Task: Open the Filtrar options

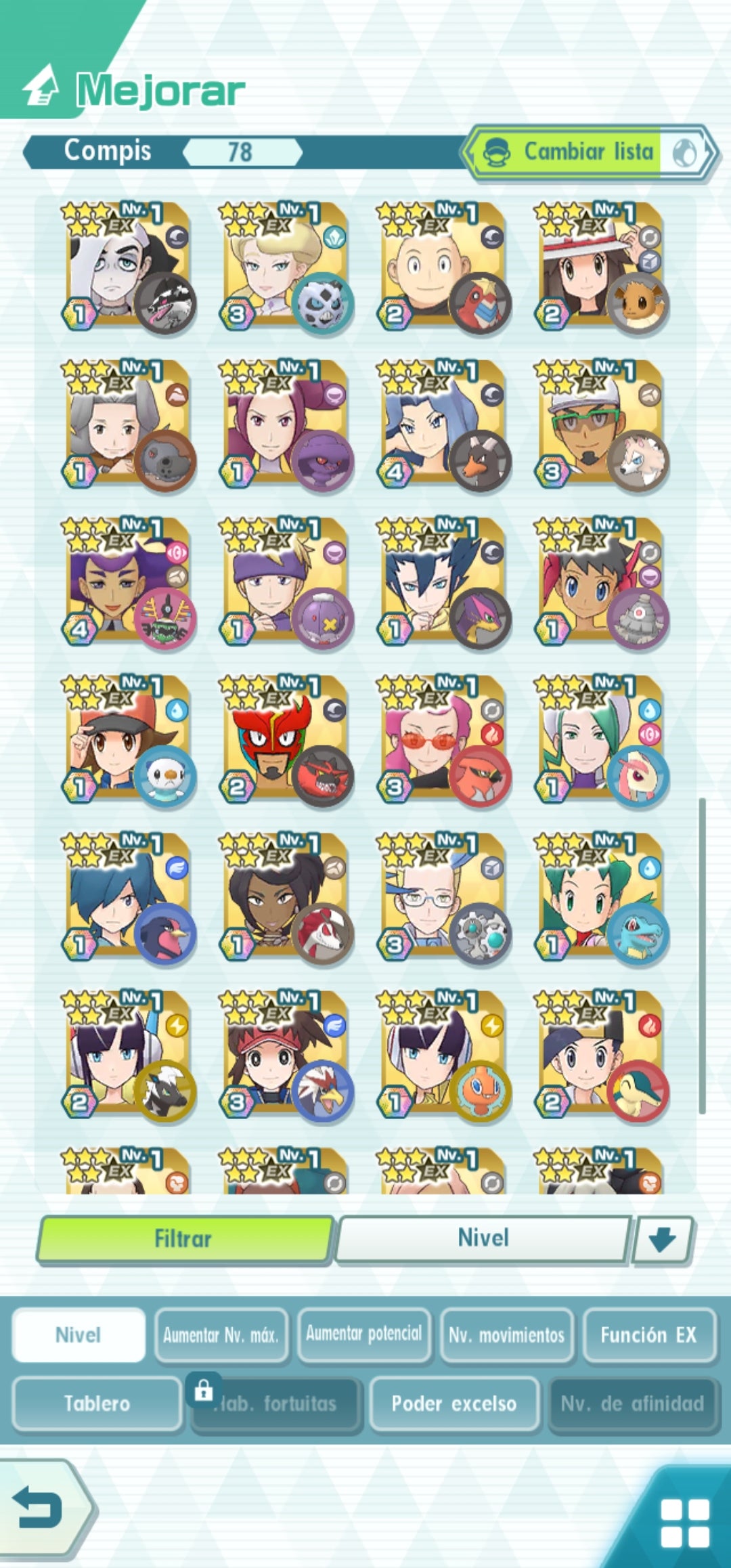Action: click(x=184, y=1239)
